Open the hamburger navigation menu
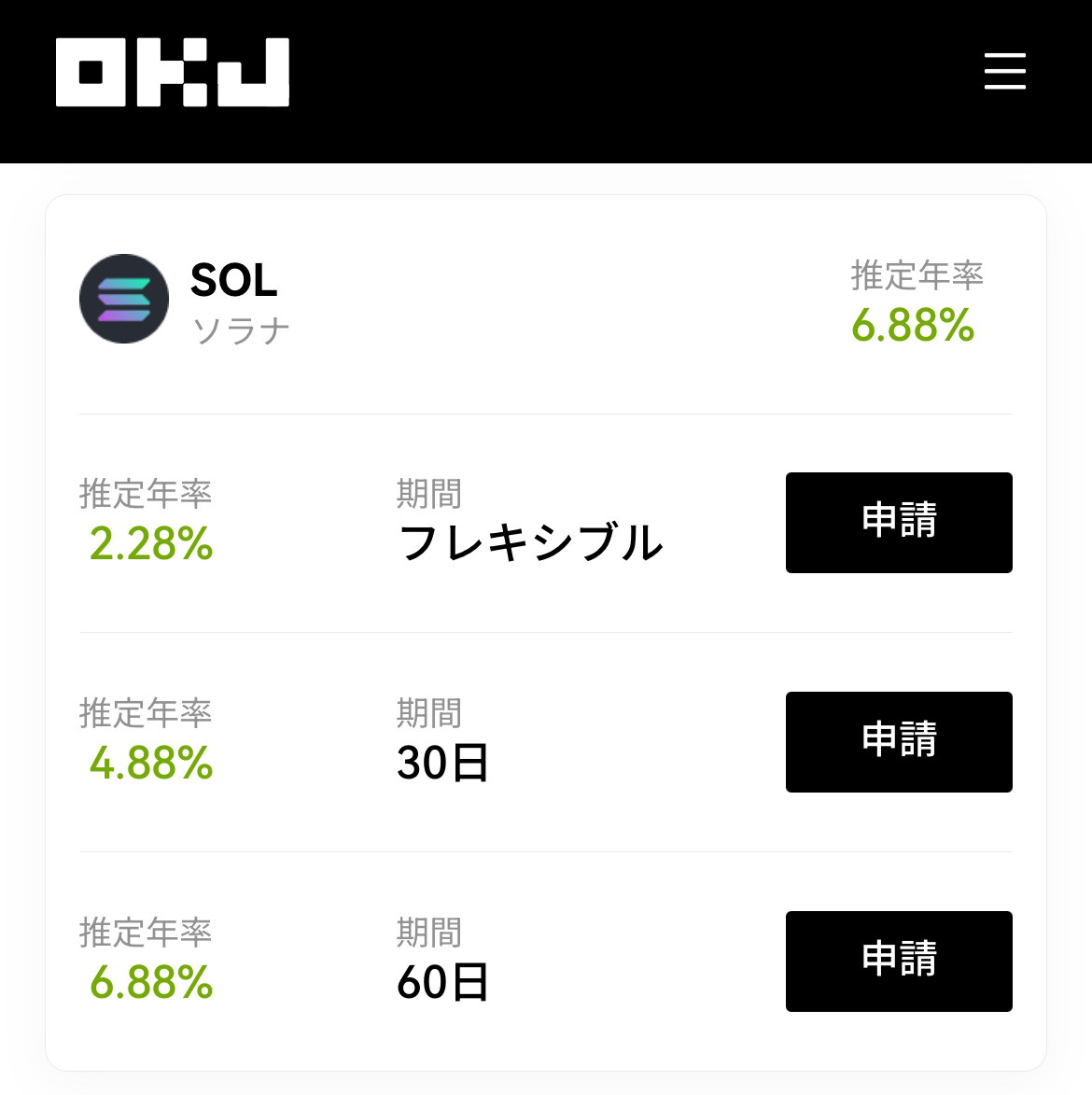This screenshot has width=1092, height=1095. [1004, 72]
